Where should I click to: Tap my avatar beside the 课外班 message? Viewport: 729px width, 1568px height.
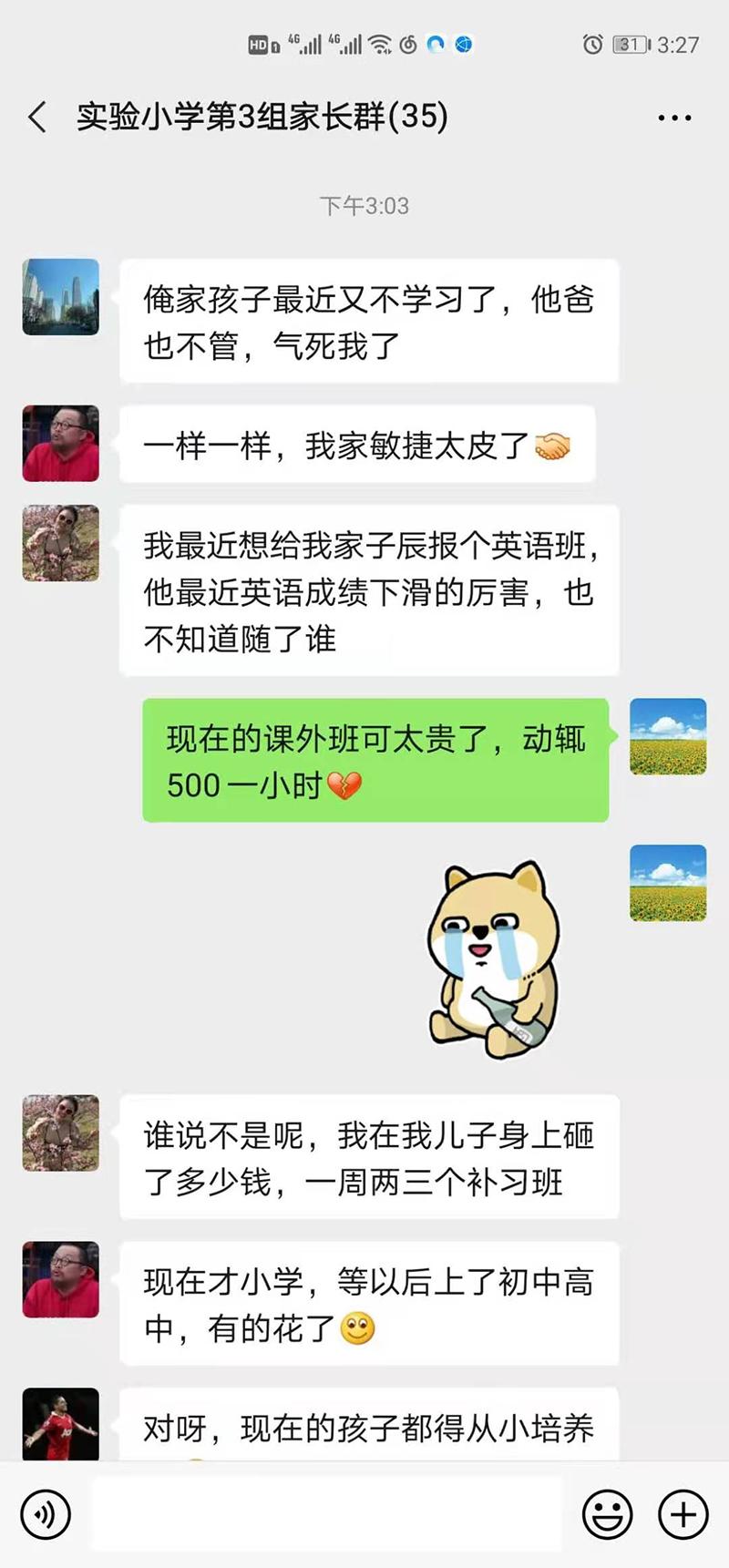click(668, 736)
